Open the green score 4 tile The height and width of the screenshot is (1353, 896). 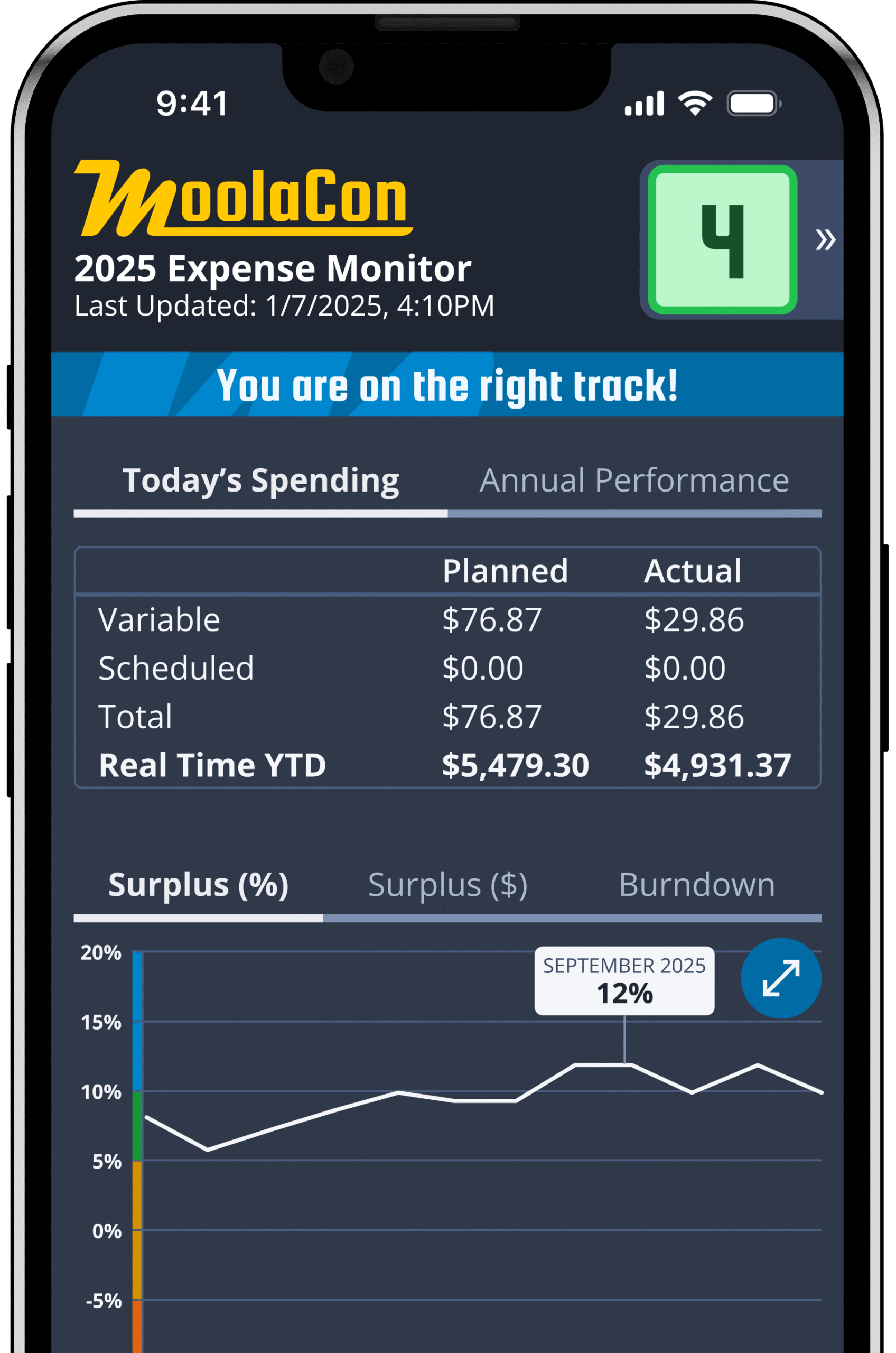click(722, 239)
